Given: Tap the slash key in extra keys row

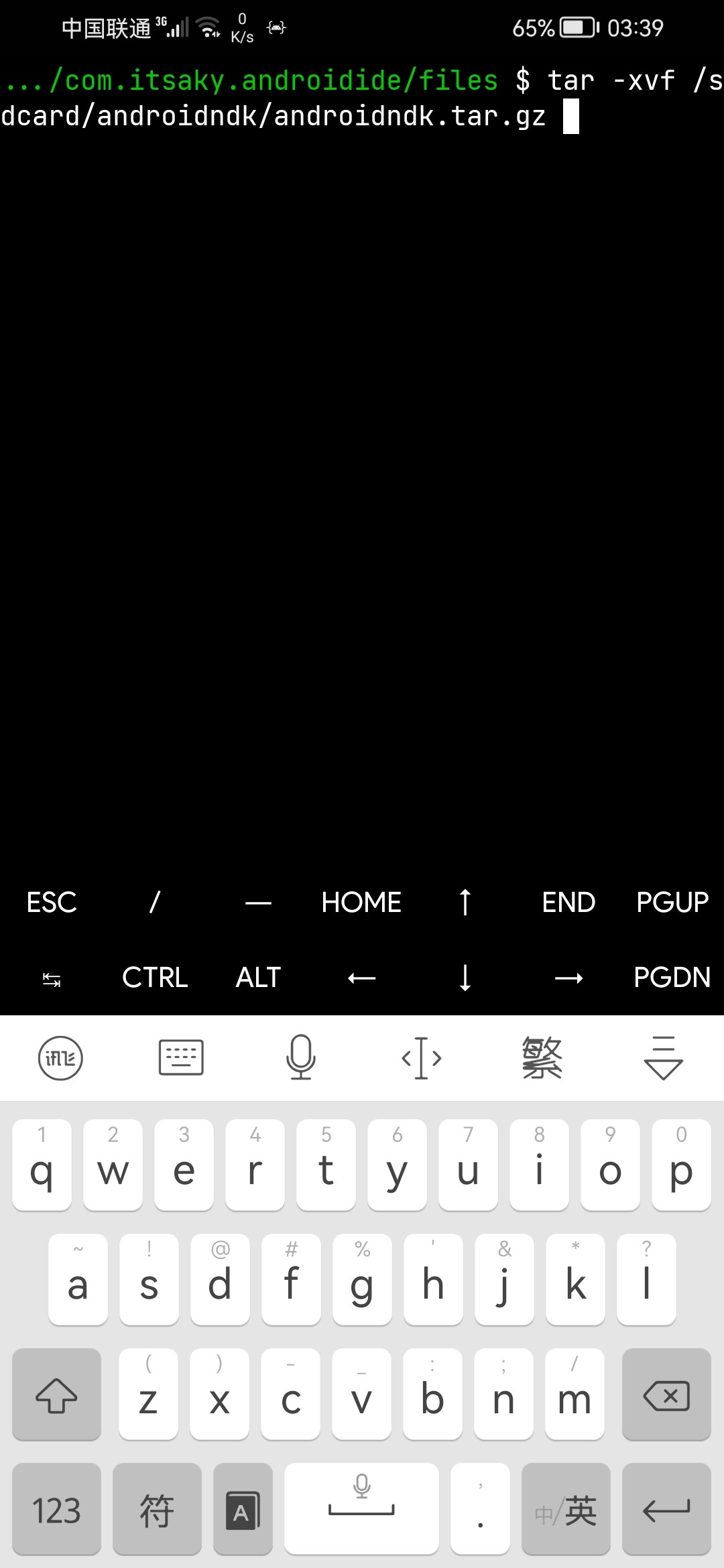Looking at the screenshot, I should click(x=155, y=903).
